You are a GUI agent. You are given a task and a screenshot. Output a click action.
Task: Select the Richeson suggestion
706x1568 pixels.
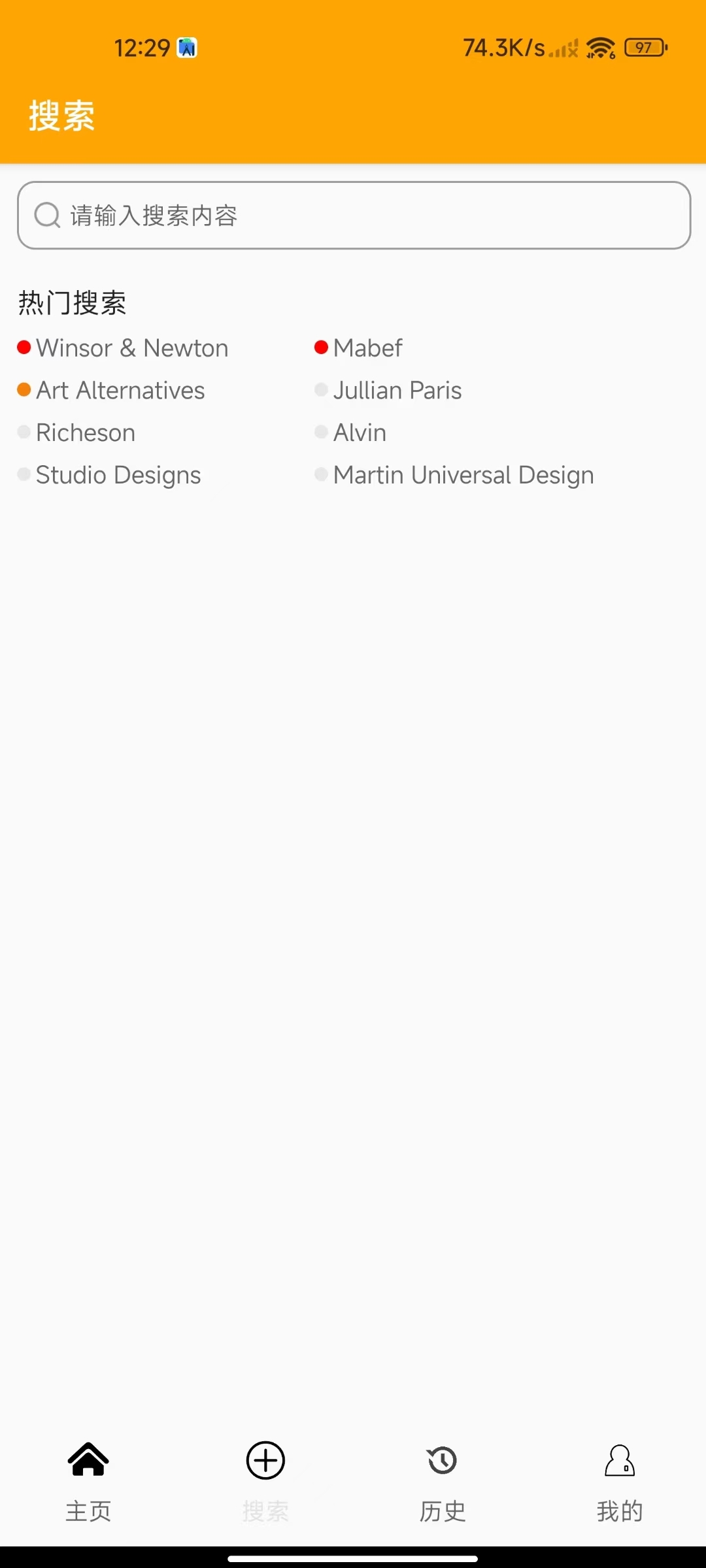(x=86, y=433)
